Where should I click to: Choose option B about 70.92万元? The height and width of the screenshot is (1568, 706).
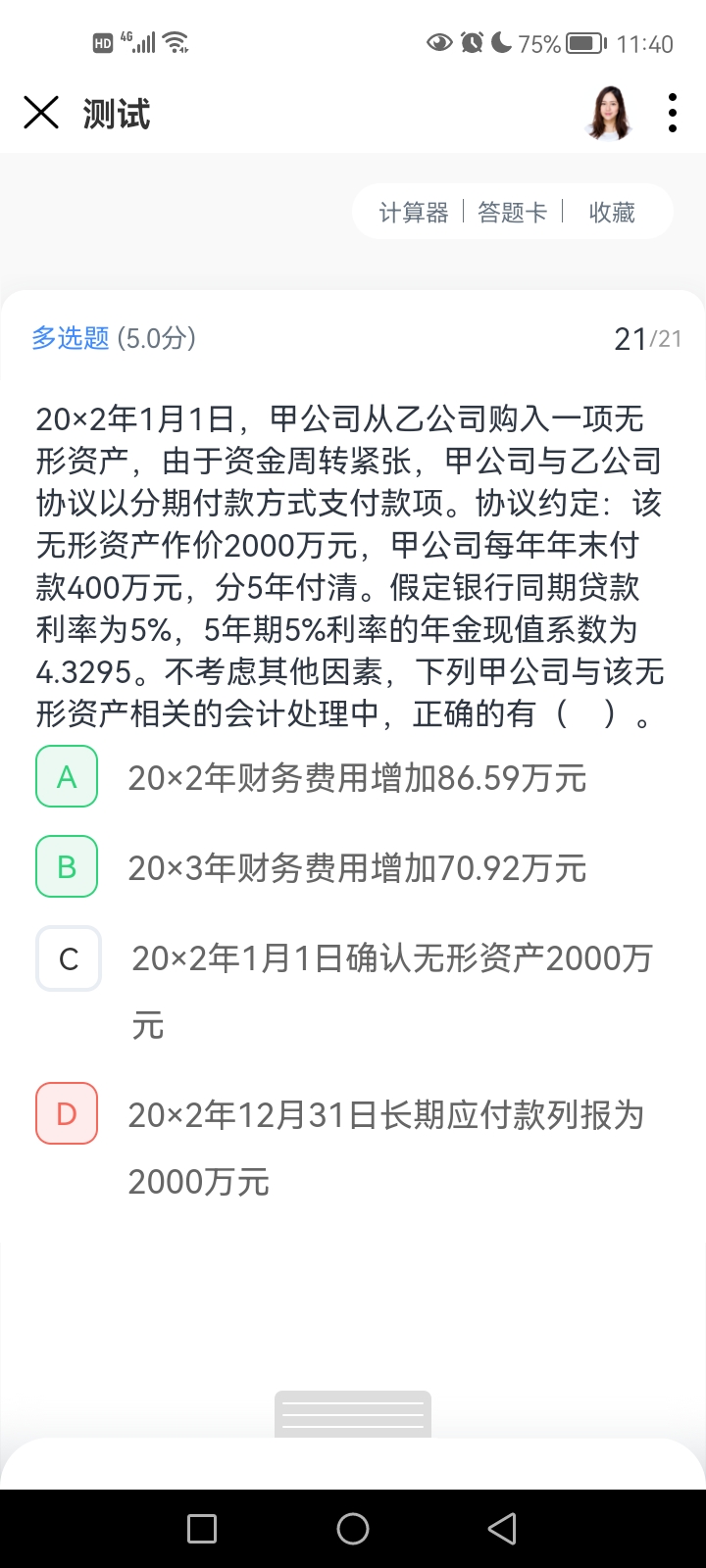coord(67,867)
